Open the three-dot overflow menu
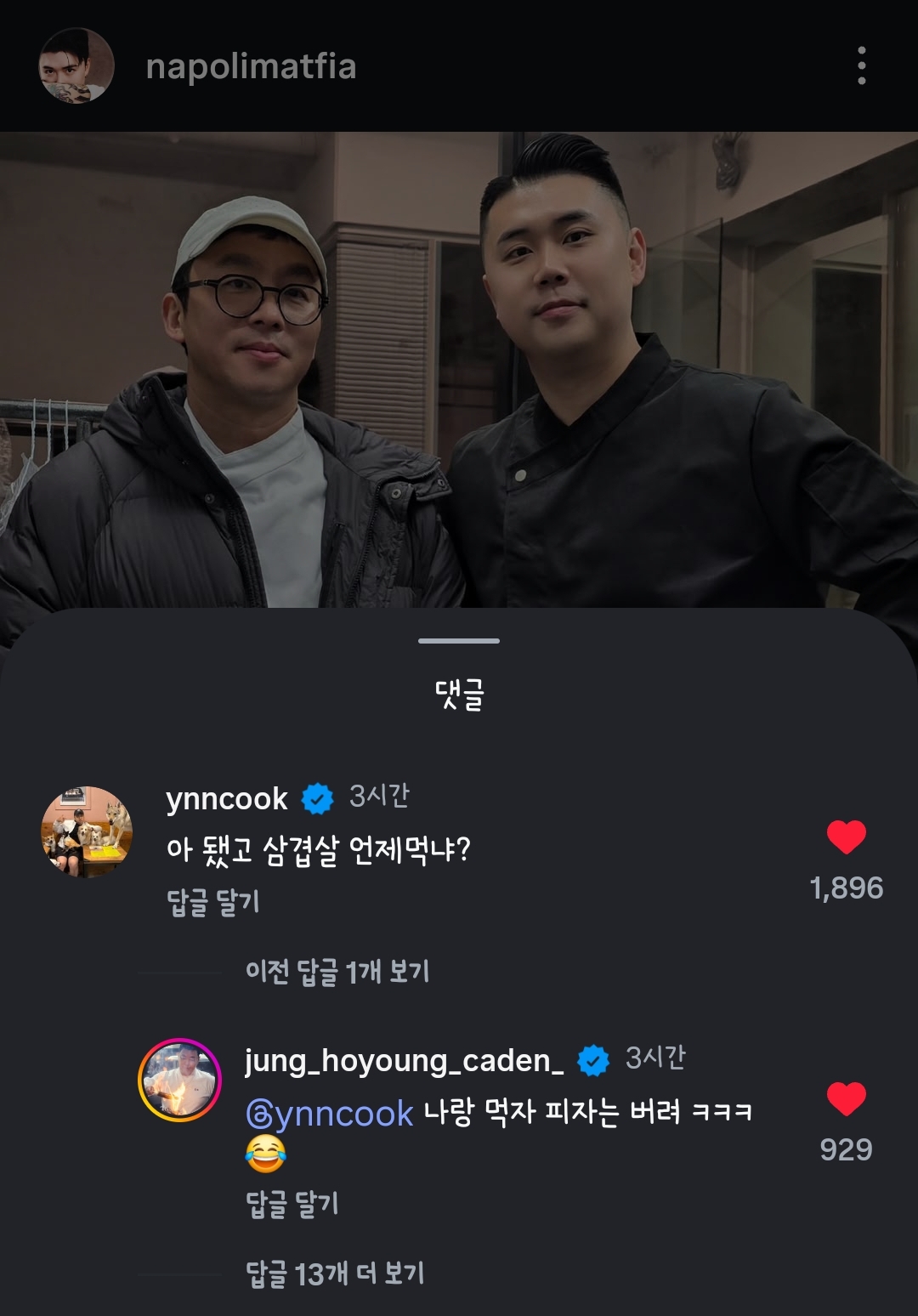 (x=861, y=65)
